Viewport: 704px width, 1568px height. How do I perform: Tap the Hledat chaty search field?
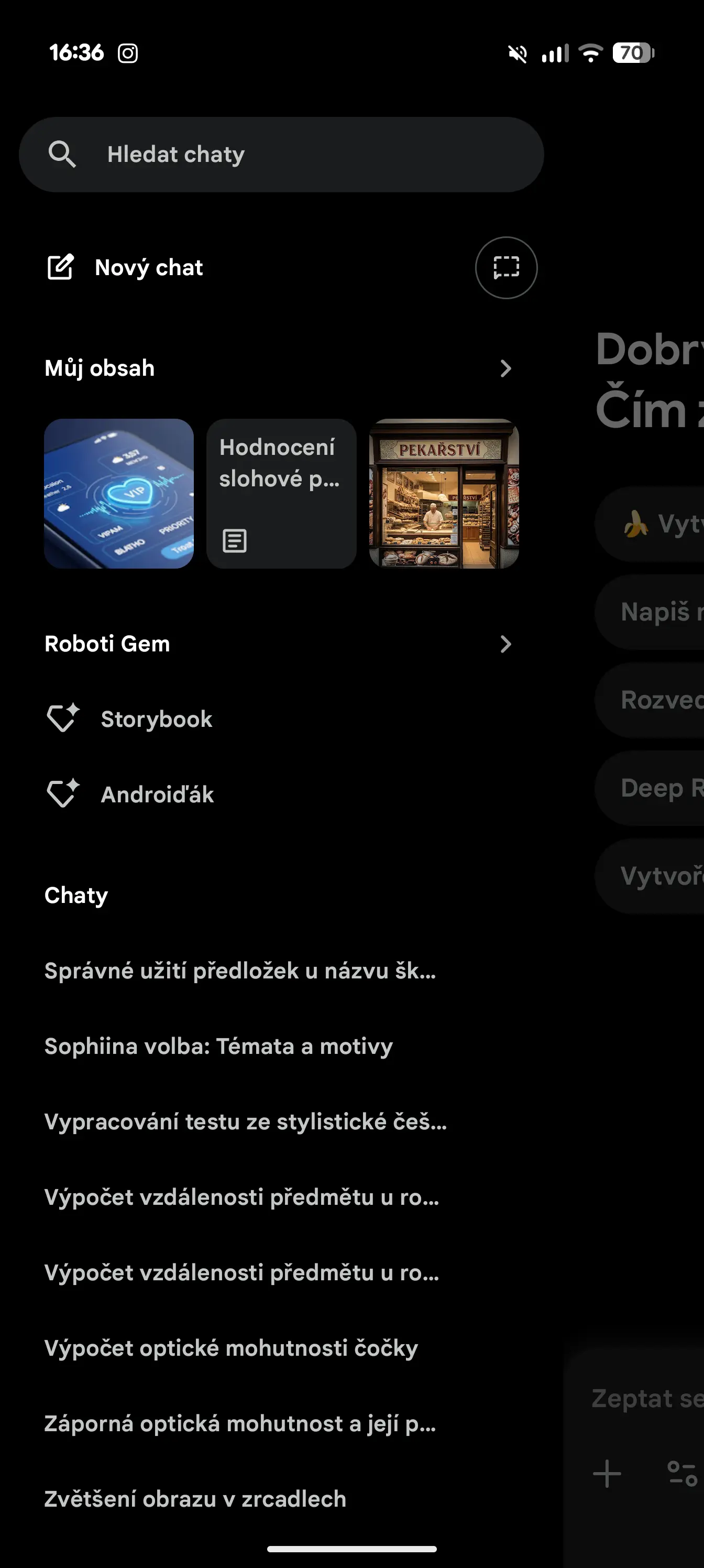coord(281,155)
